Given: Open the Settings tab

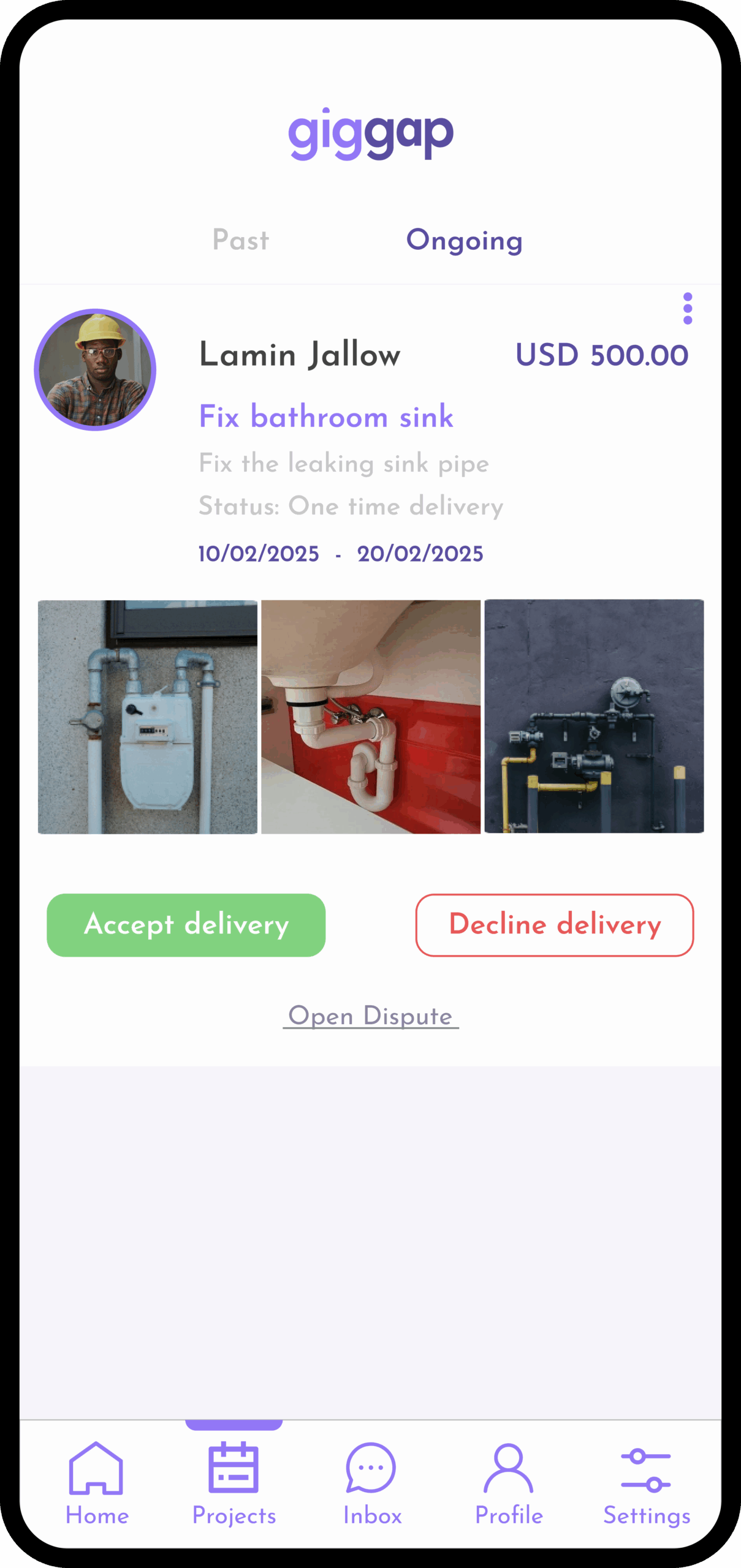Looking at the screenshot, I should point(646,1483).
